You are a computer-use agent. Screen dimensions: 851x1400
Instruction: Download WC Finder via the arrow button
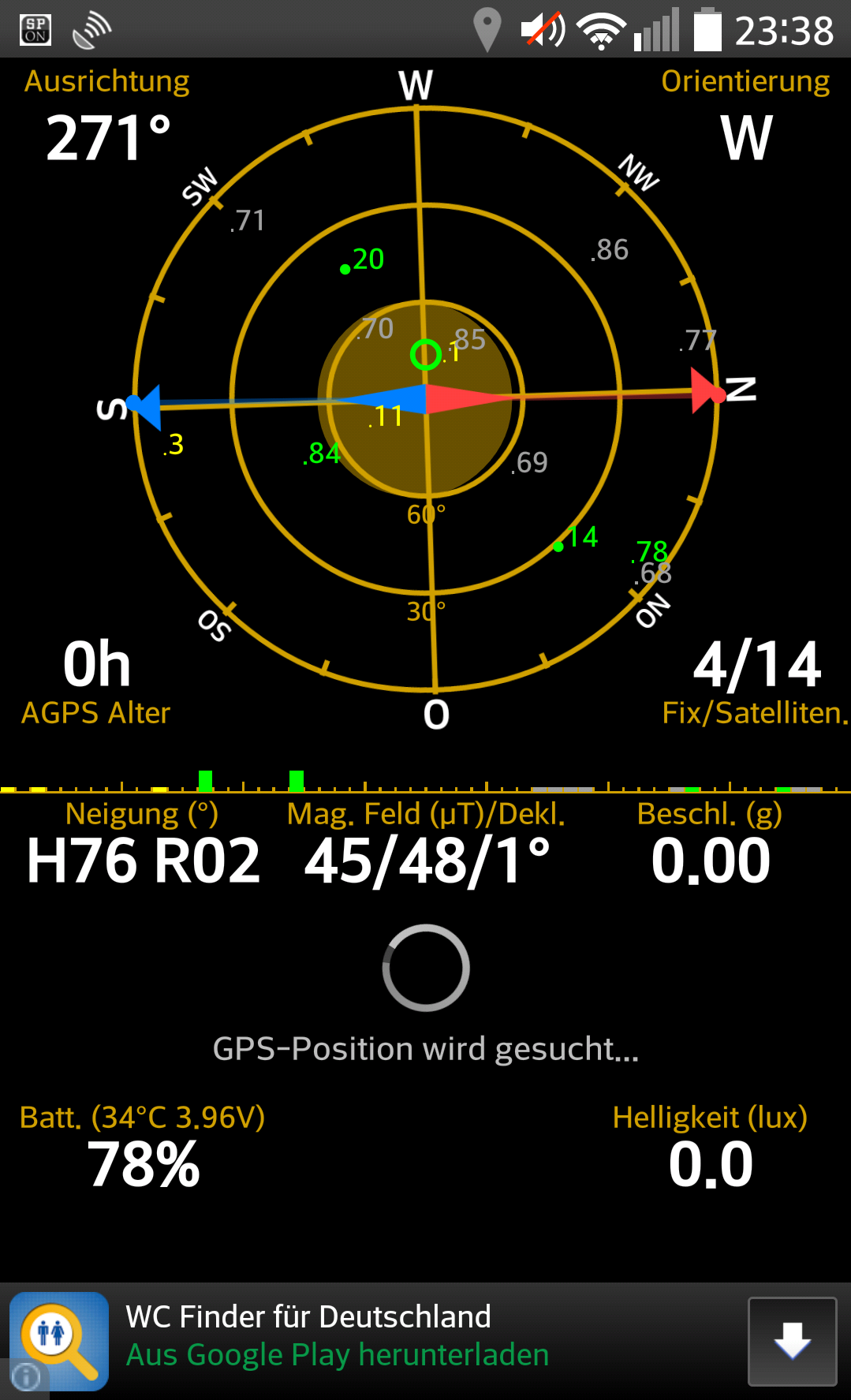[x=792, y=1341]
